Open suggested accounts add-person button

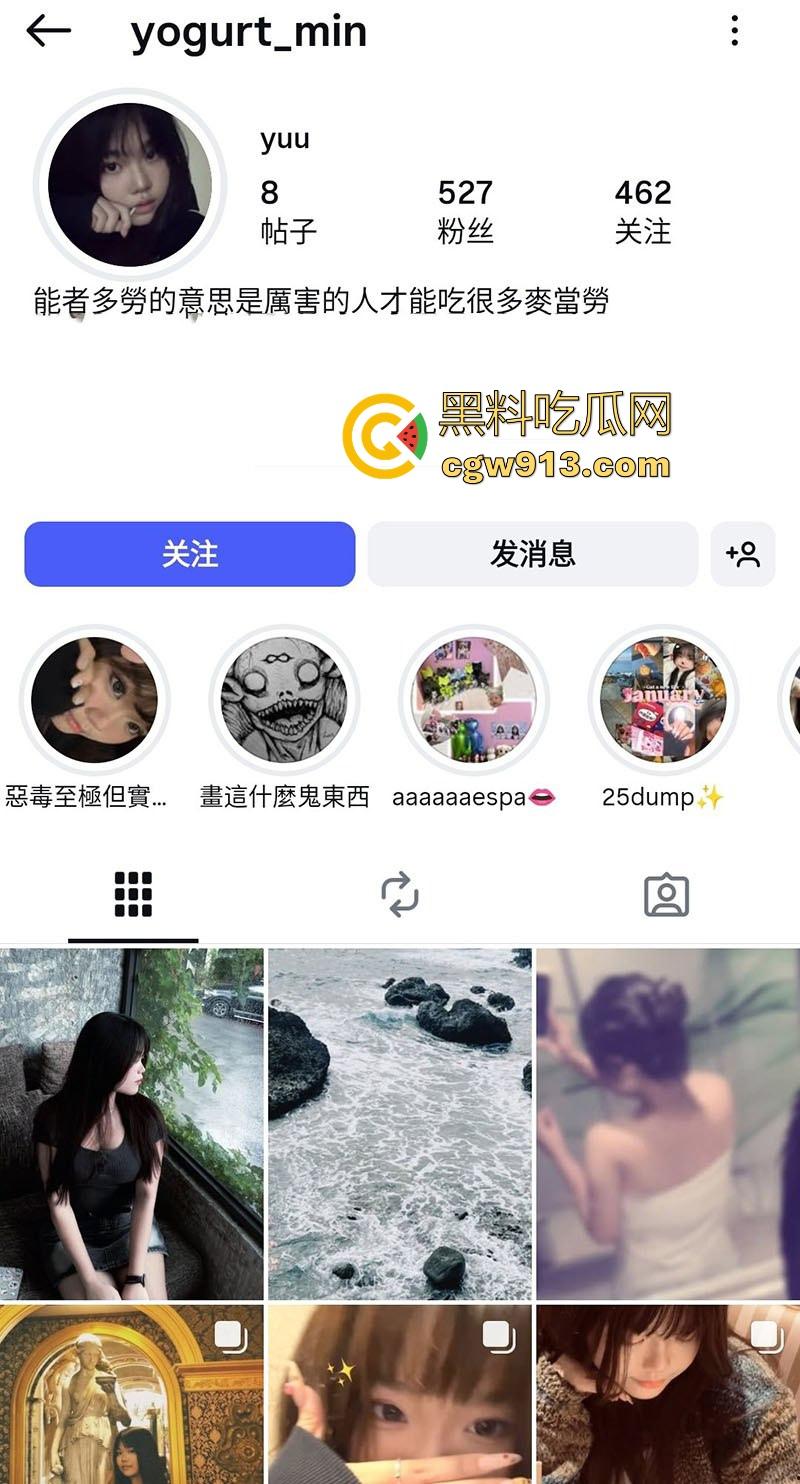coord(742,553)
